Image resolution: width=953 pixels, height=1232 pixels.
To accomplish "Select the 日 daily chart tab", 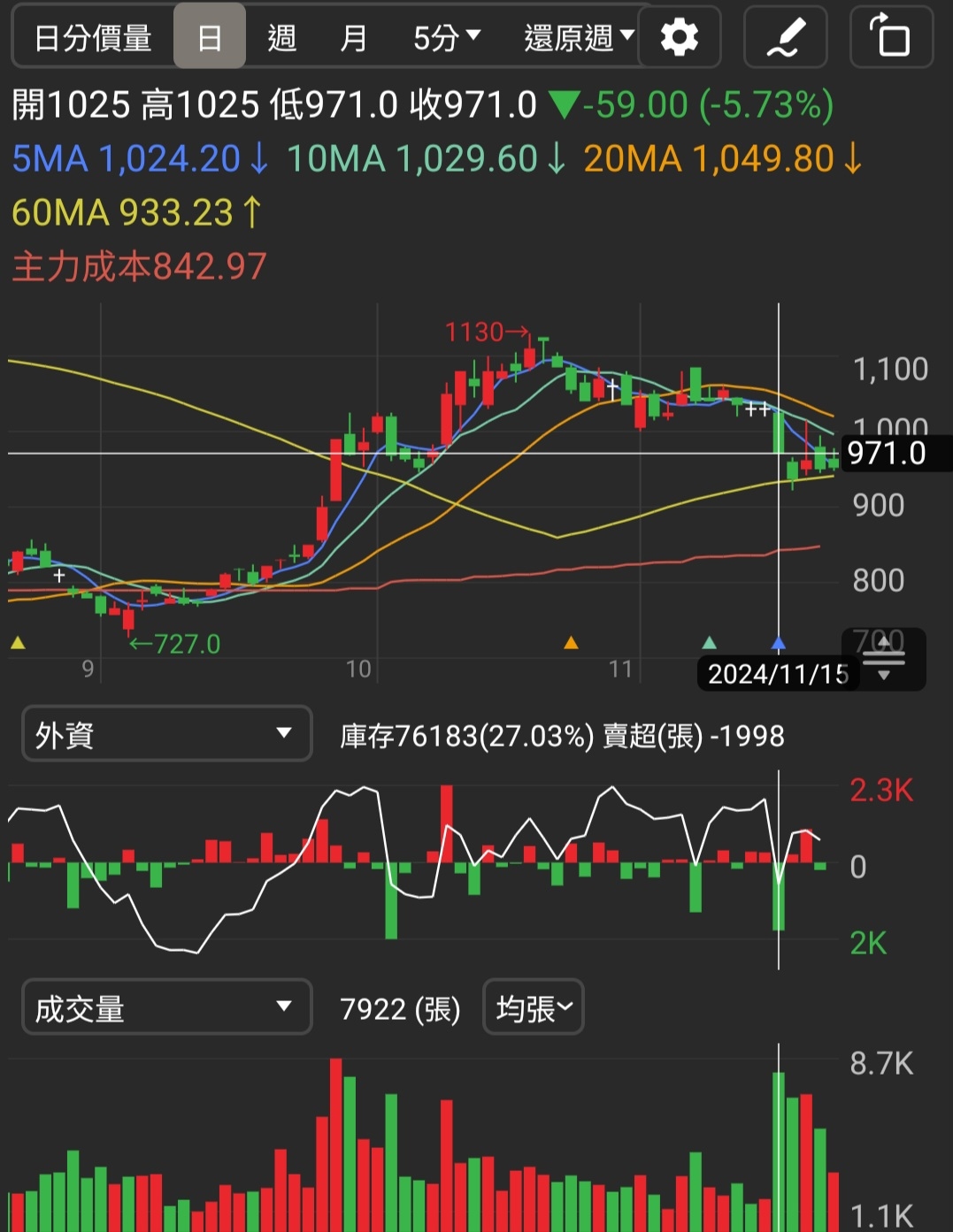I will click(210, 38).
